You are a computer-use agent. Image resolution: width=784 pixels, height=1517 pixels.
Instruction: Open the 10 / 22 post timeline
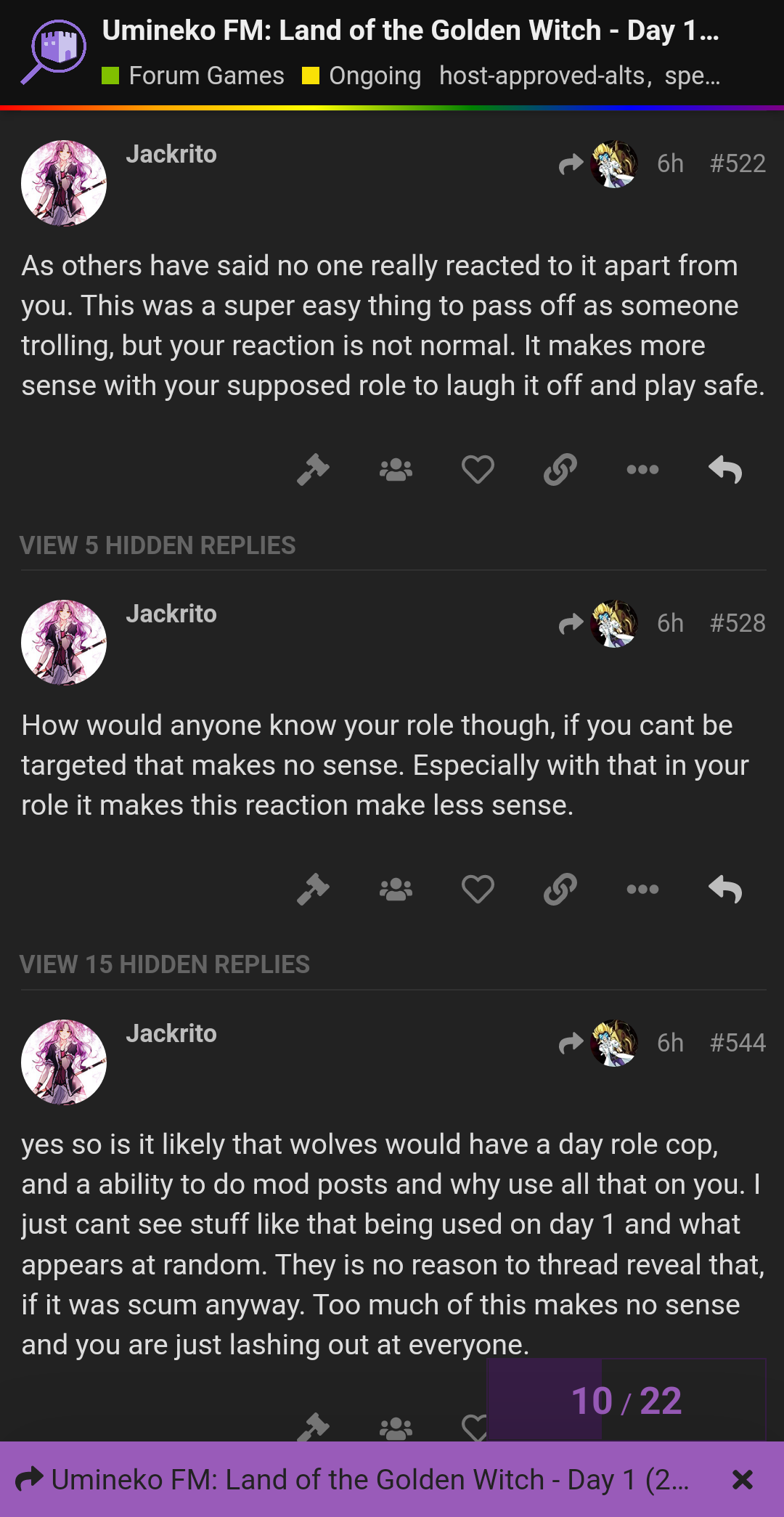(626, 1401)
